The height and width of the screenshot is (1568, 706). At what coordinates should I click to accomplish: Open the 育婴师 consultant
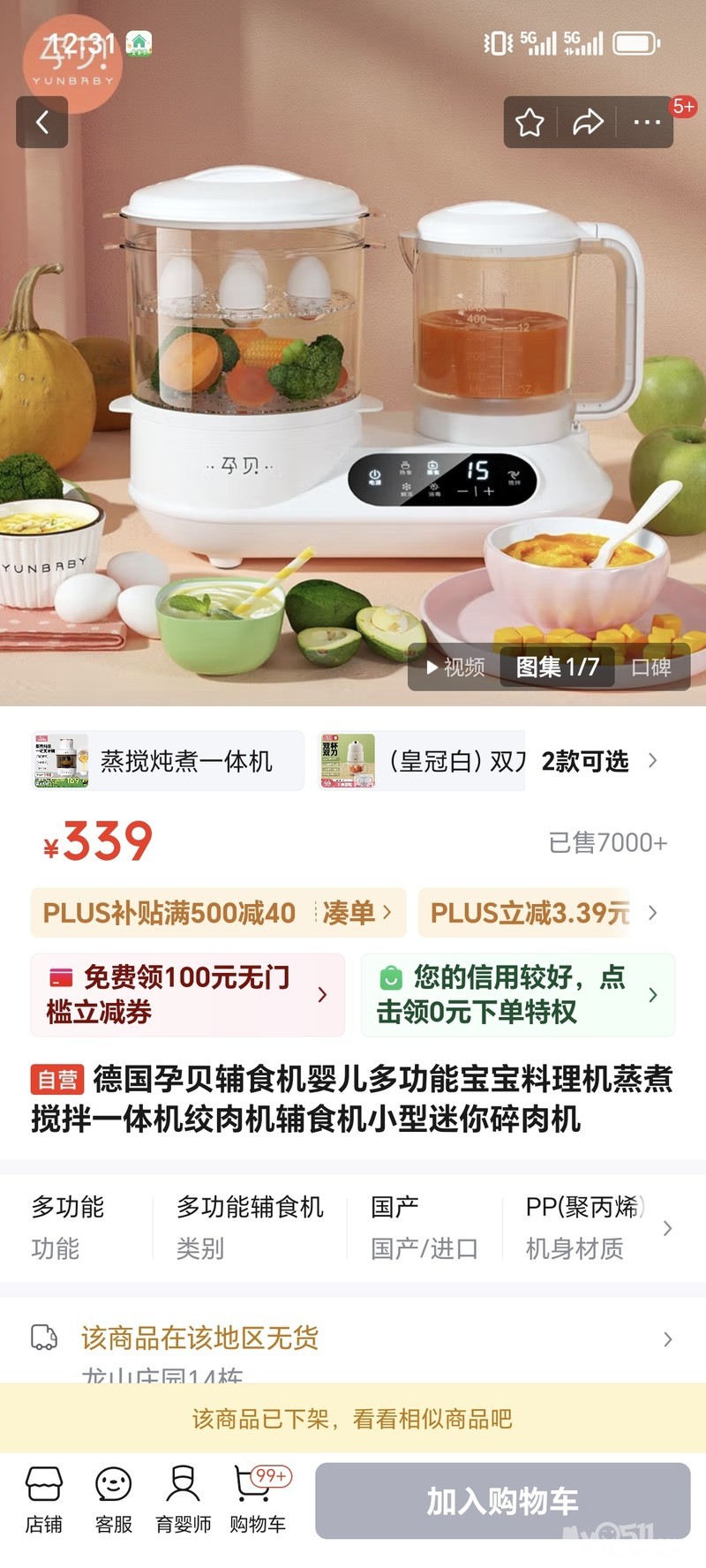(183, 1501)
